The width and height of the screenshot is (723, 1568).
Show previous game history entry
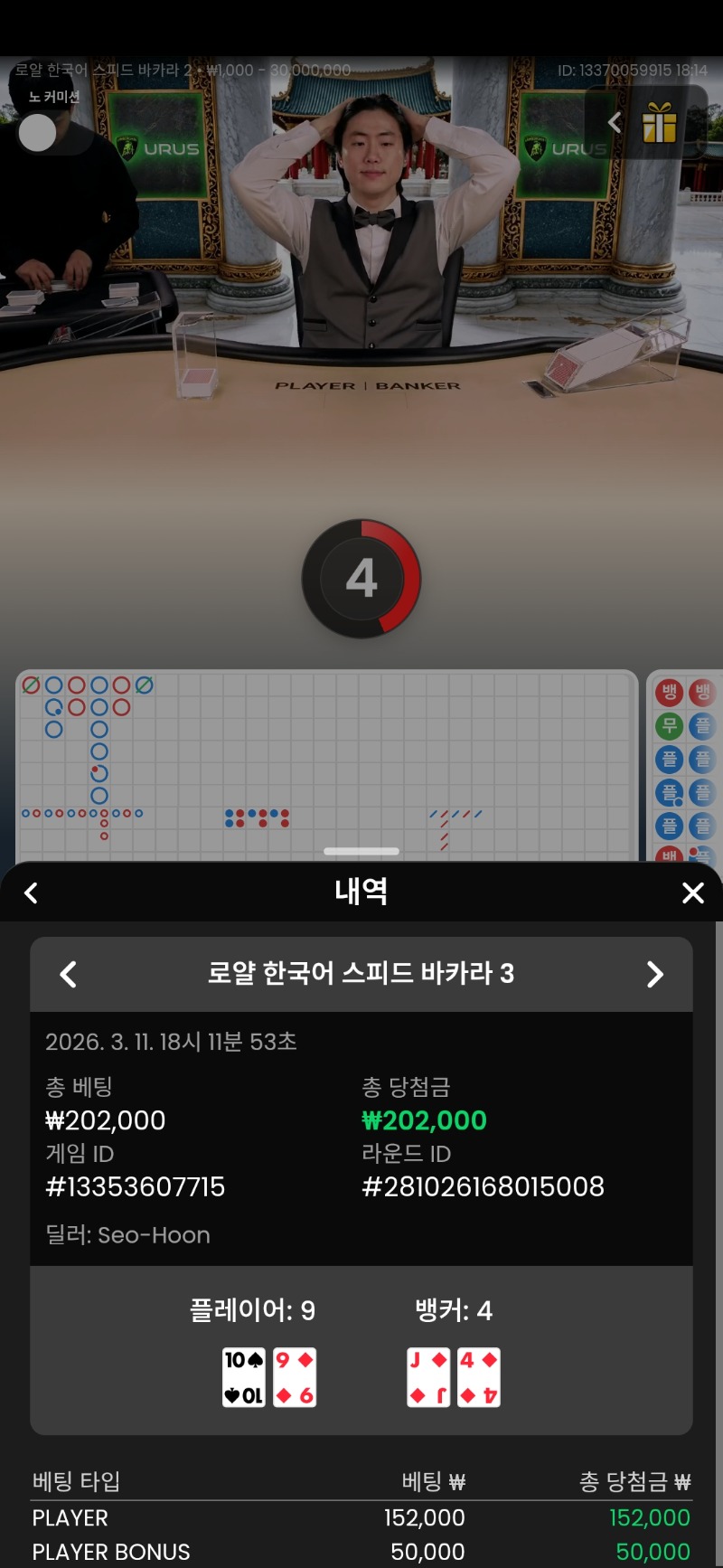68,974
